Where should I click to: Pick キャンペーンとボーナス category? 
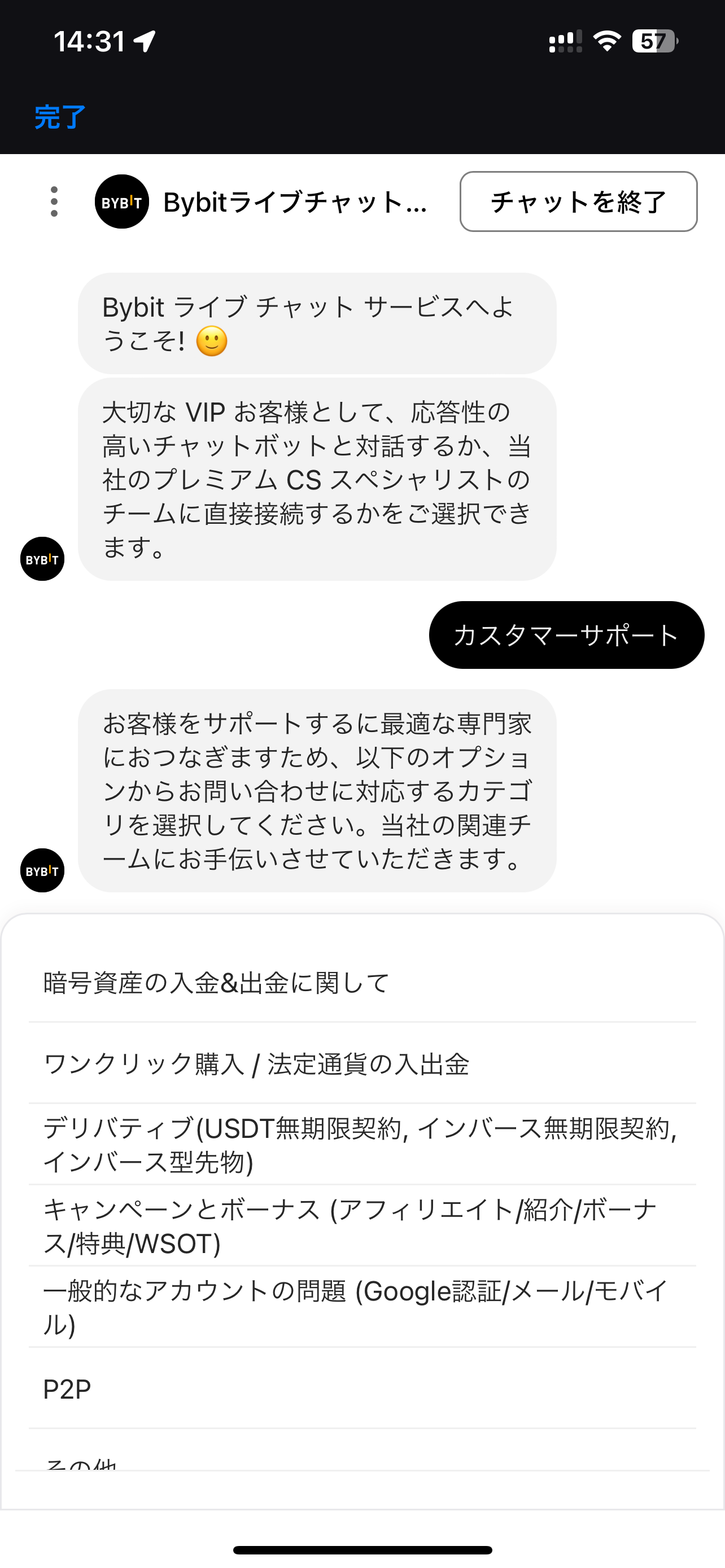tap(361, 1226)
